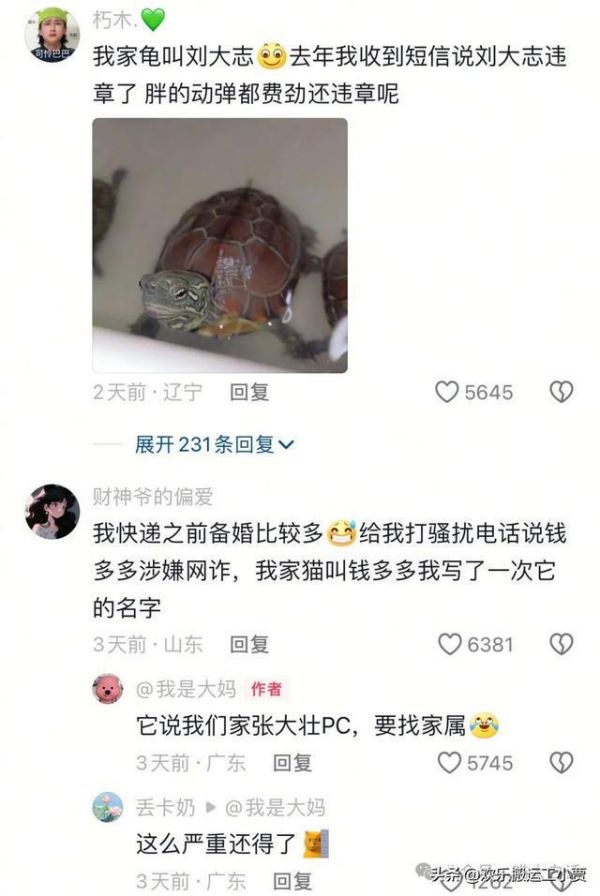Screen dimensions: 600x896
Task: Like 财神爷的偏爱's comment
Action: click(x=450, y=644)
